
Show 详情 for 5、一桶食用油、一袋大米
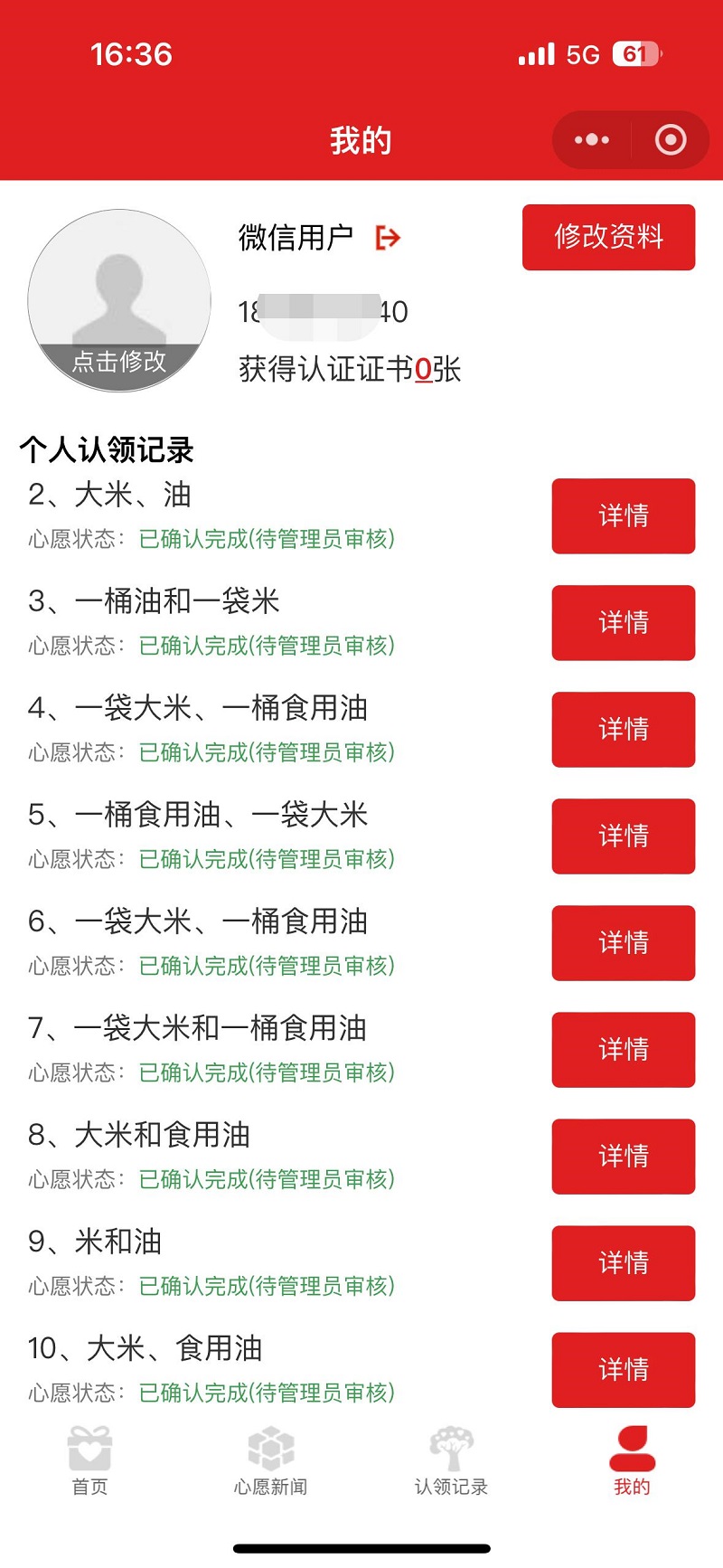click(x=624, y=836)
